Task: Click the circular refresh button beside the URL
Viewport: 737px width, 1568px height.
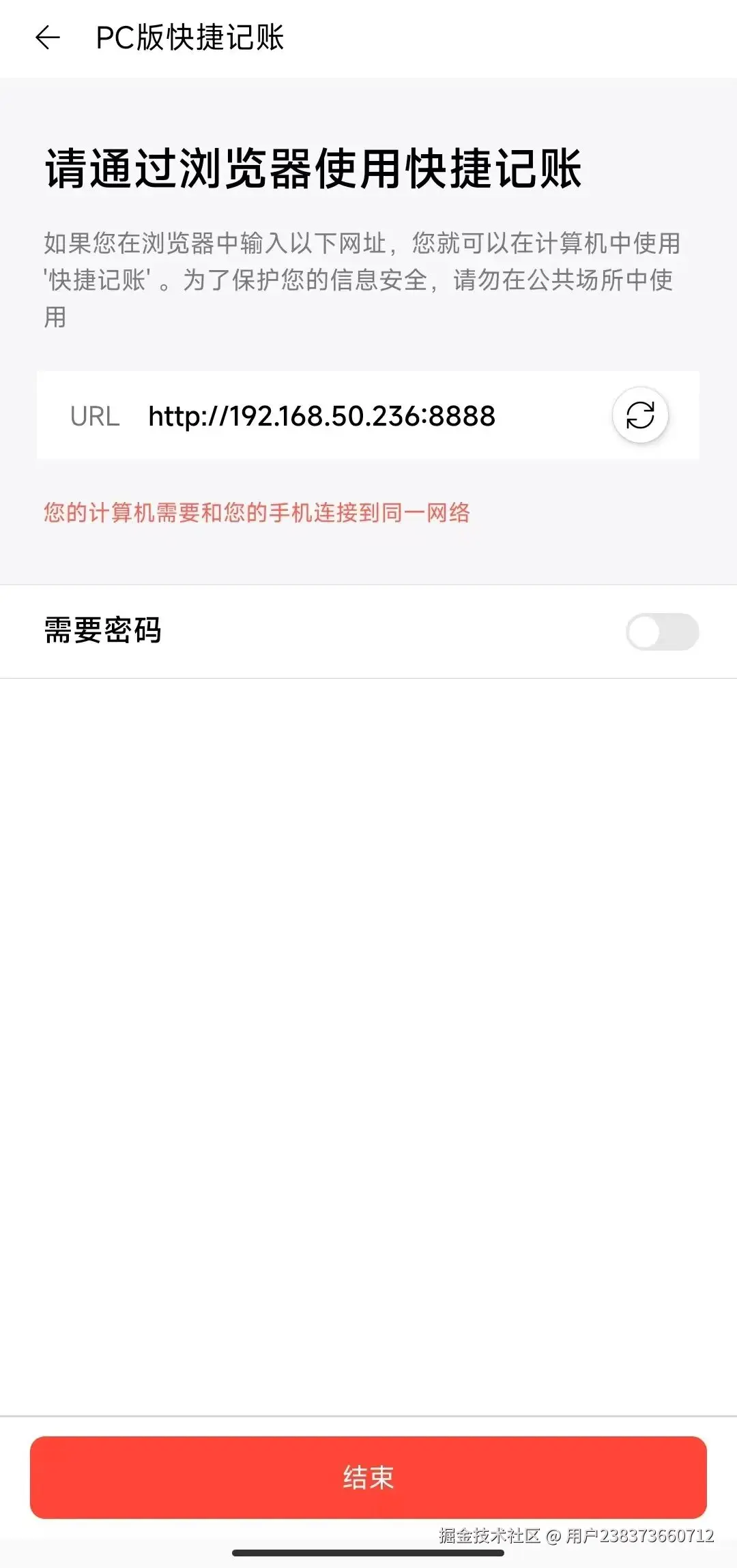Action: pos(640,415)
